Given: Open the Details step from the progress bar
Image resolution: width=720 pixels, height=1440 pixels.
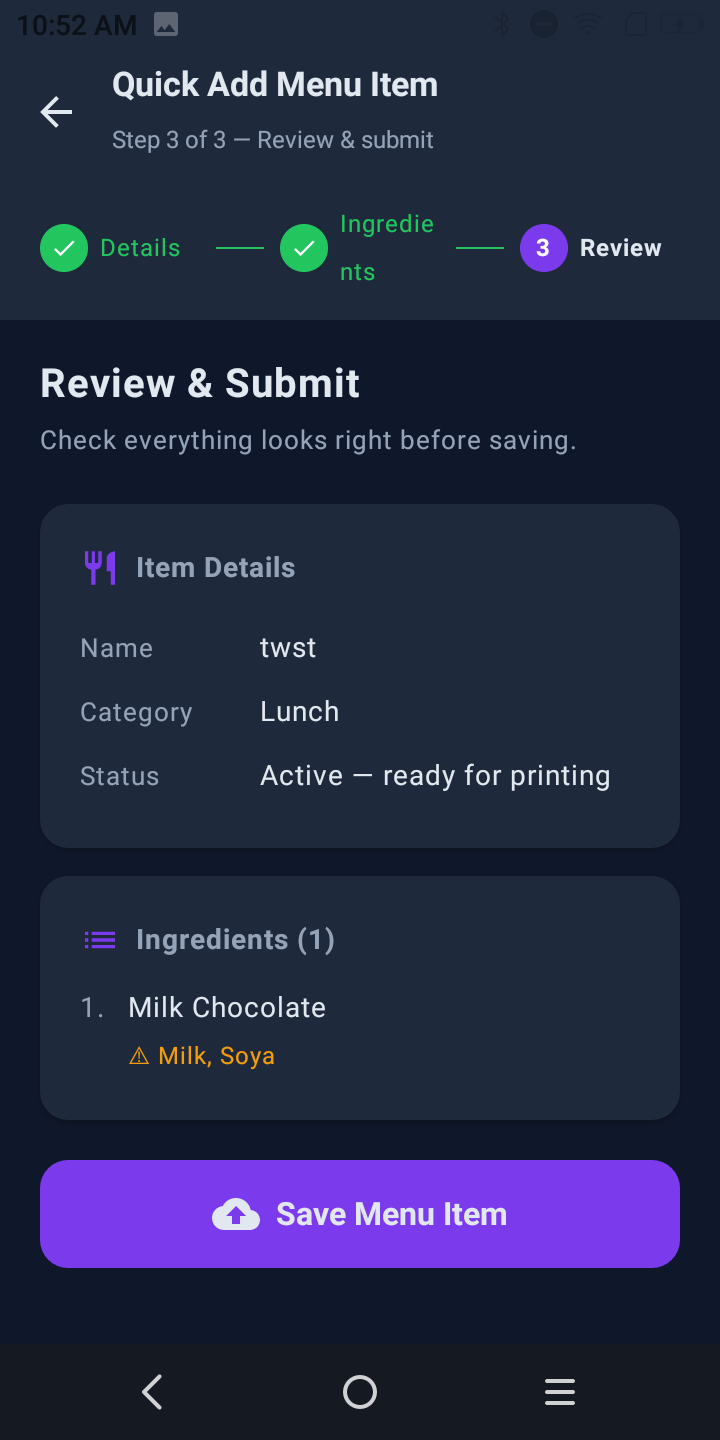Looking at the screenshot, I should (140, 247).
